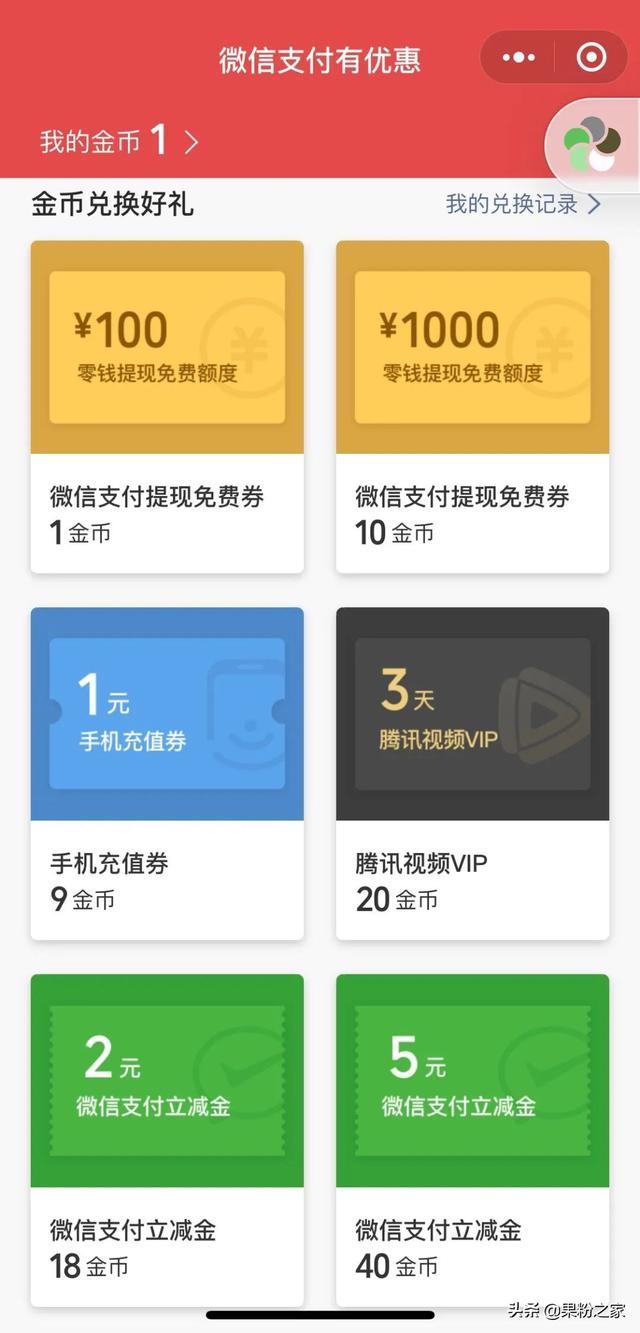
Task: Tap the floating colored-circles bubble
Action: point(592,145)
